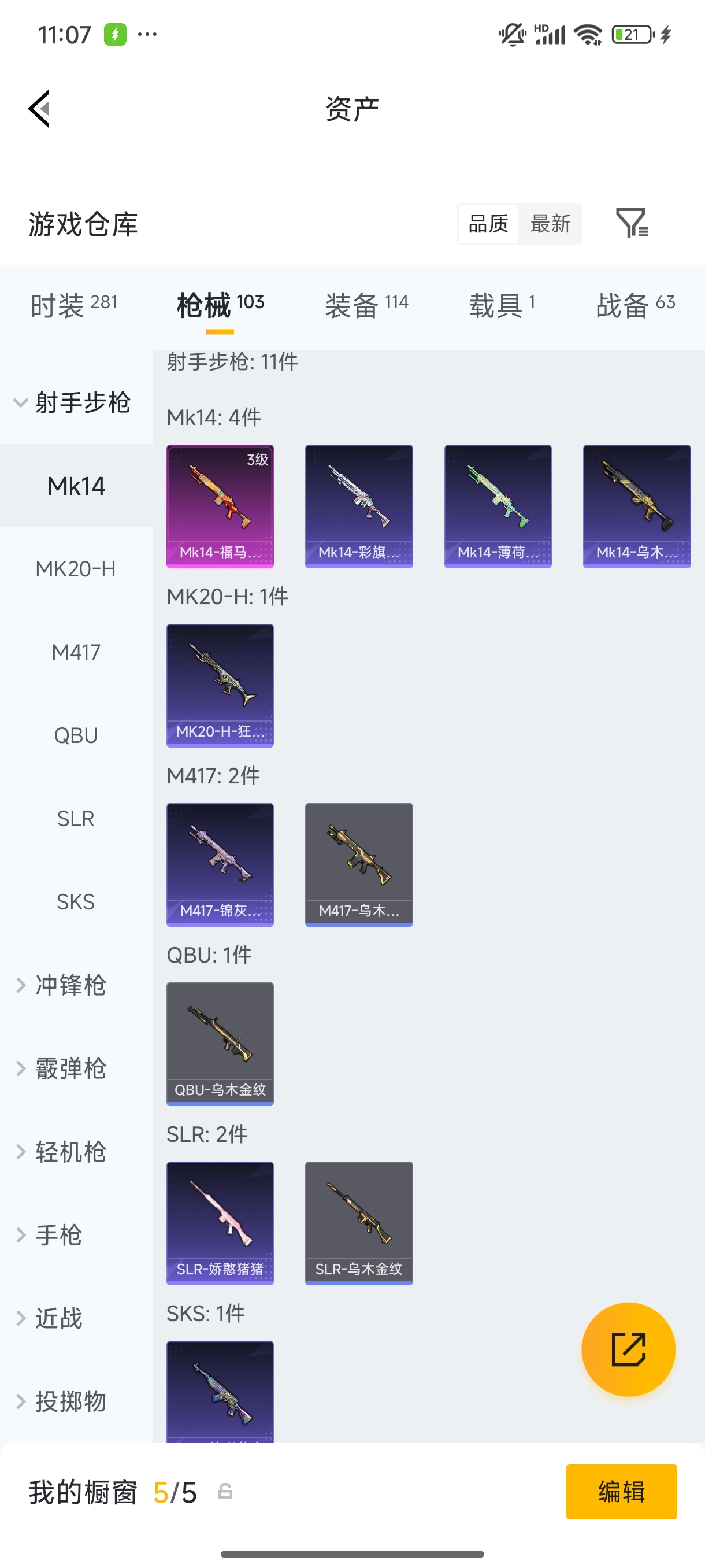Sort items by 最新
705x1568 pixels.
550,223
